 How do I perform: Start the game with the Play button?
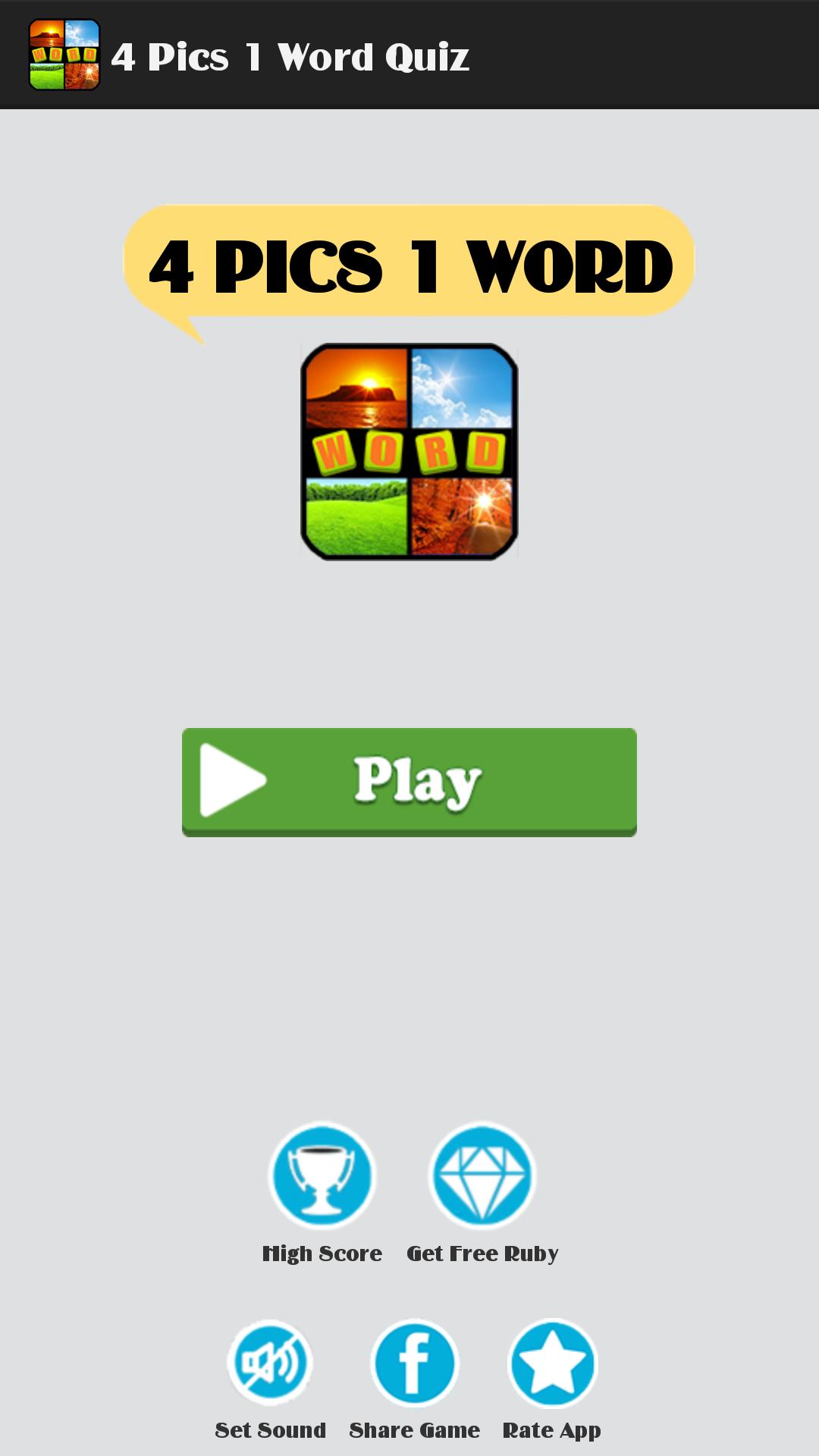coord(409,782)
